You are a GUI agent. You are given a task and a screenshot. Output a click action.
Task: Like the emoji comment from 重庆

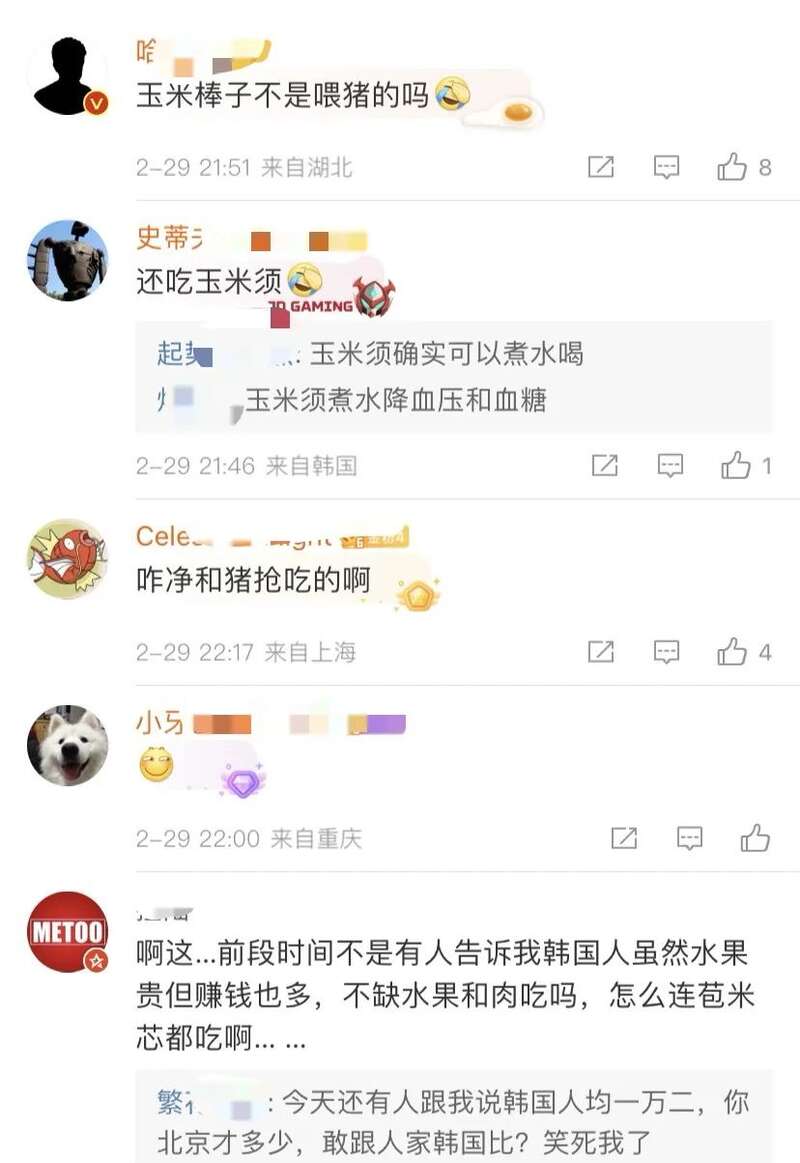756,838
